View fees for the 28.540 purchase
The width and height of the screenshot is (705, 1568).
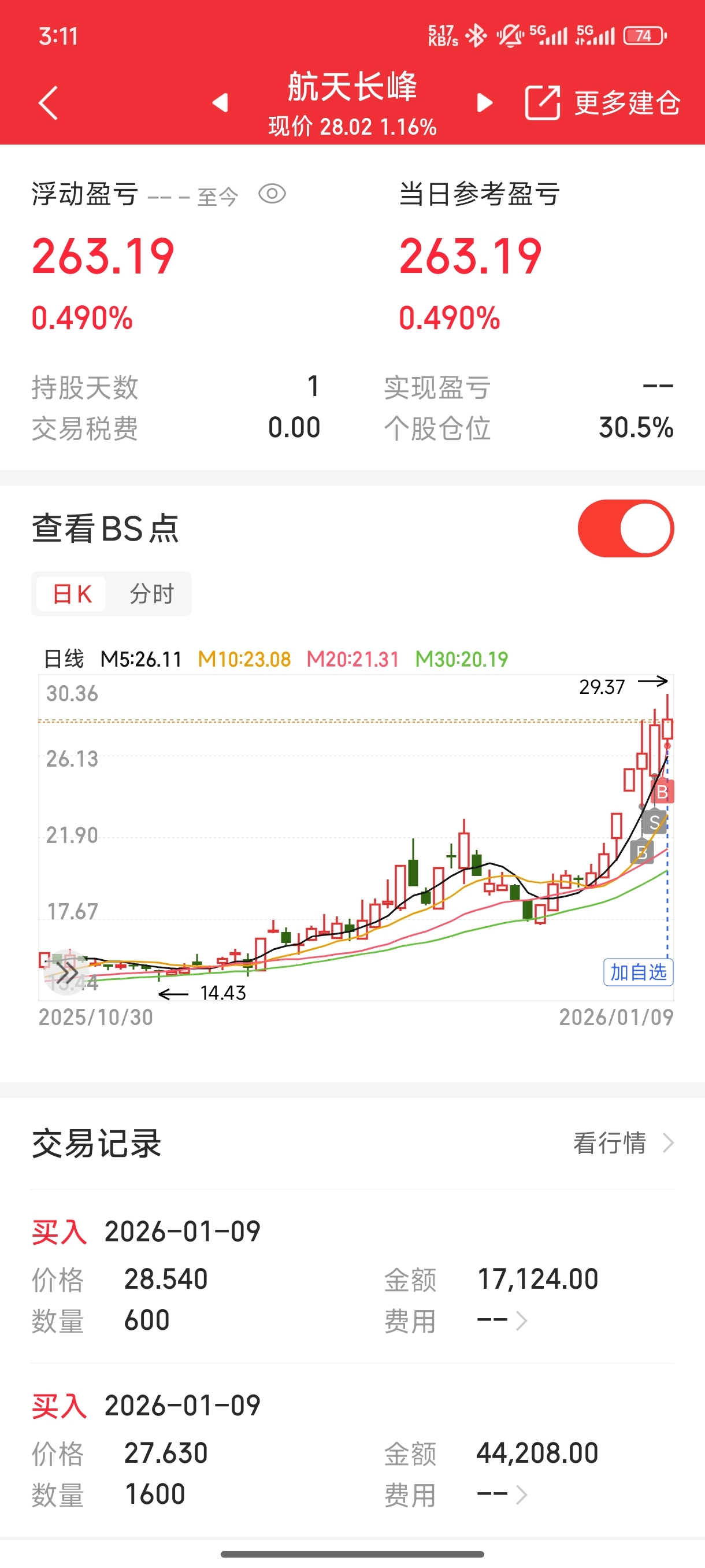point(502,1321)
